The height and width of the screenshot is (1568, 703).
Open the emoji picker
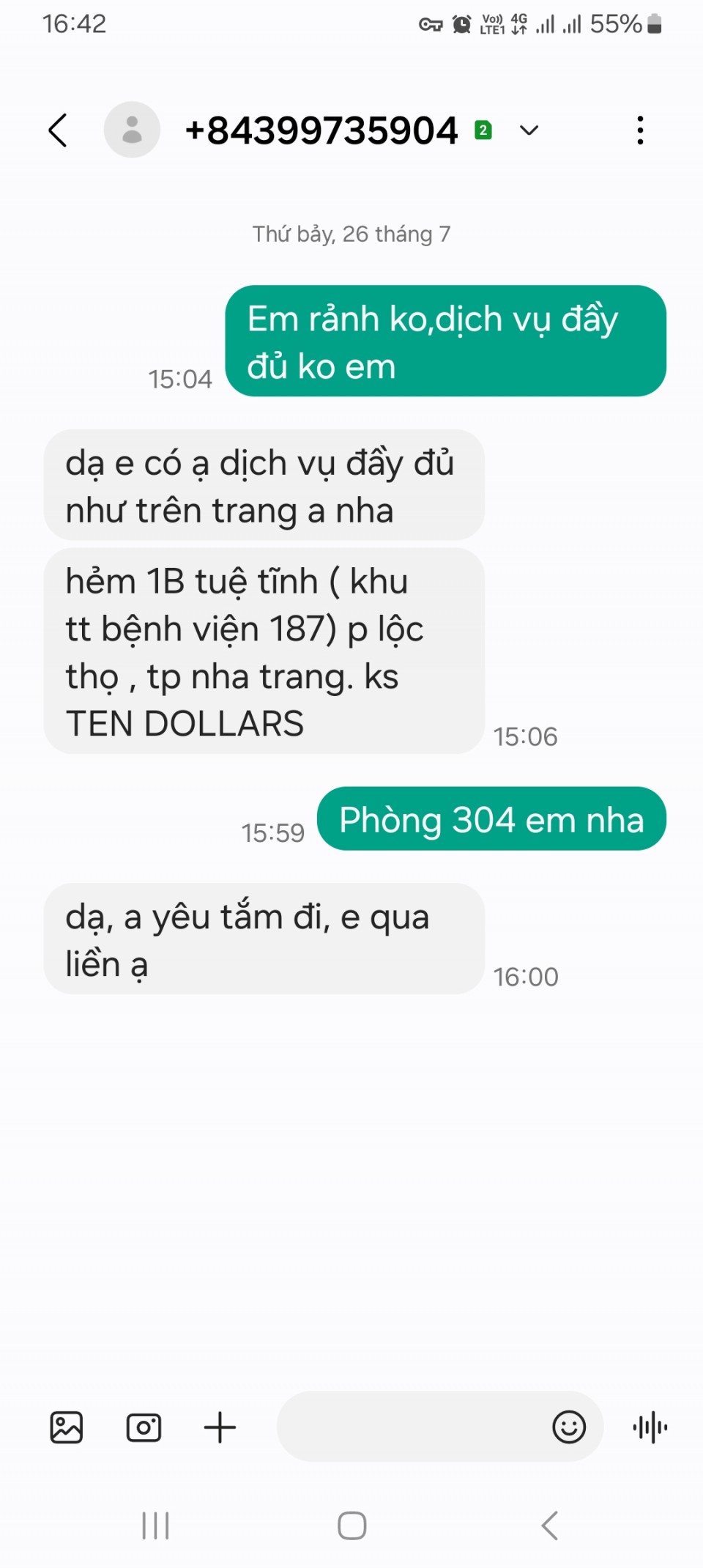pos(569,1427)
